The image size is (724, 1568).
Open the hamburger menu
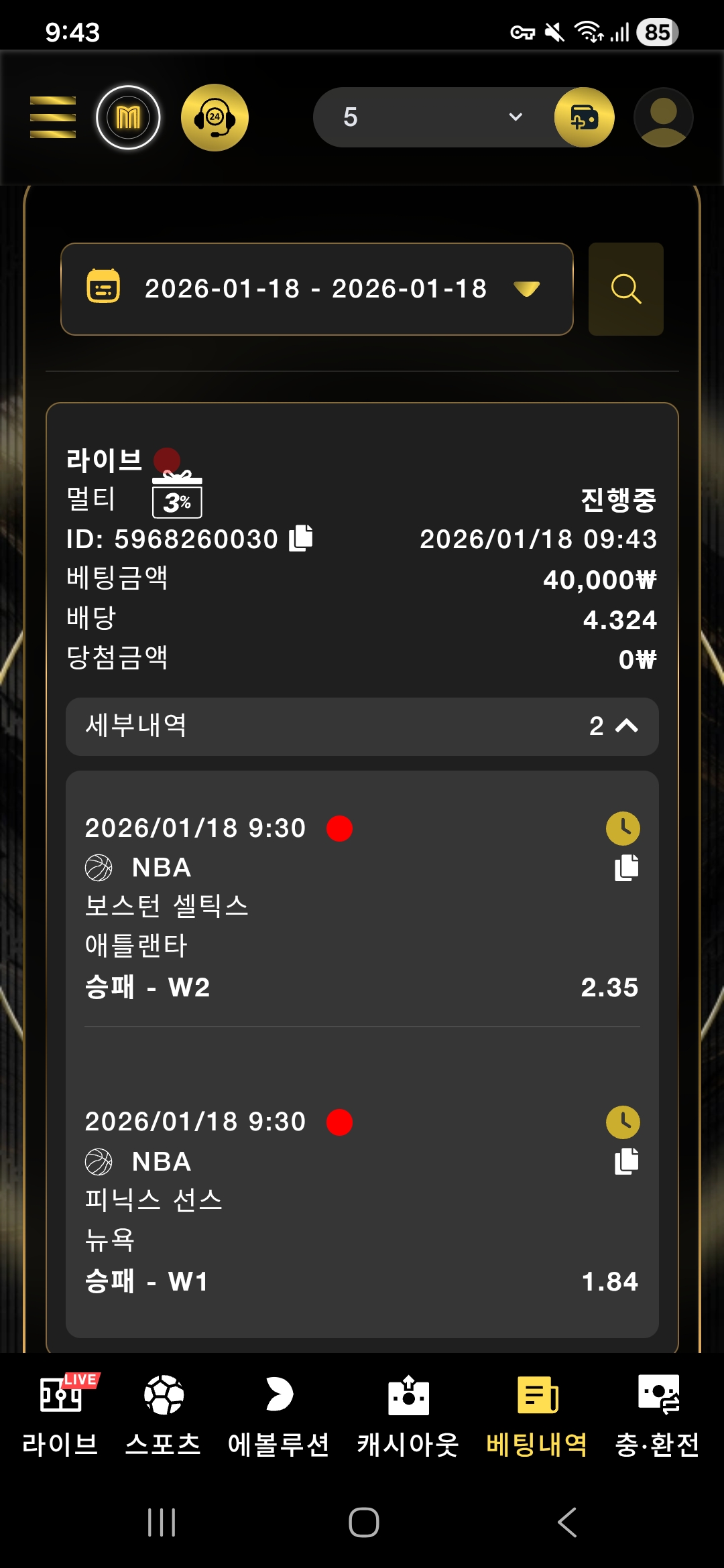[53, 117]
